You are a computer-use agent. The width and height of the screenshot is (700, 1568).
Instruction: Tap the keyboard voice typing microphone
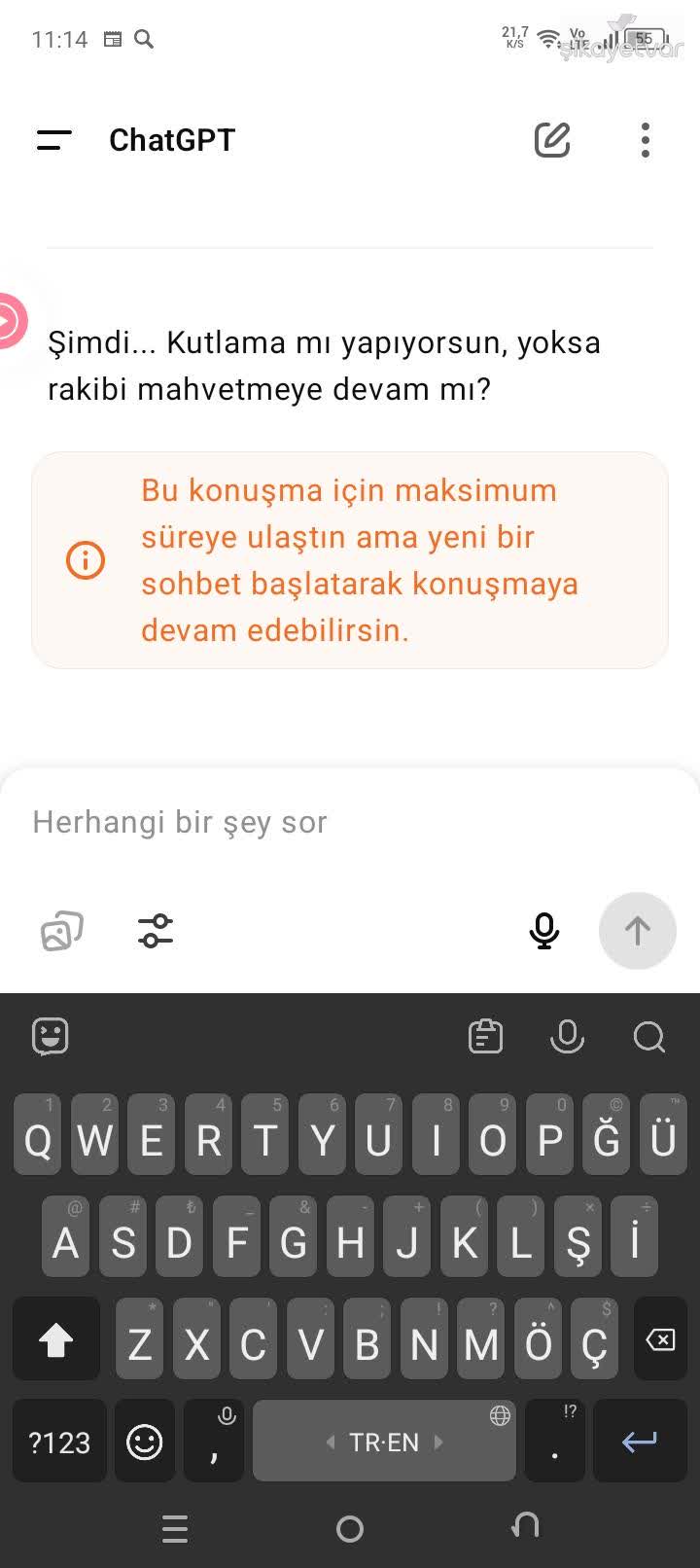pos(567,1038)
